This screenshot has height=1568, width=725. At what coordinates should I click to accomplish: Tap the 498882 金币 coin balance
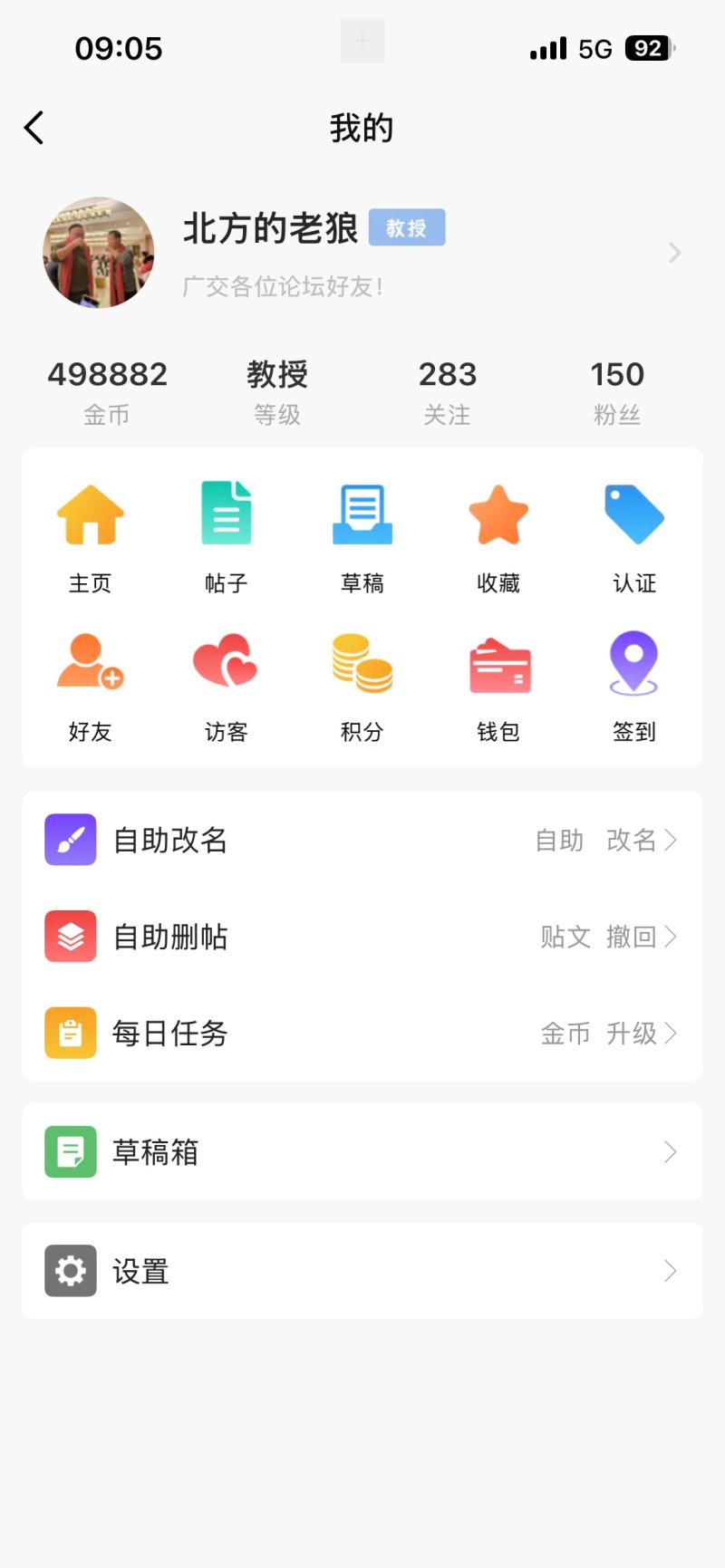(107, 391)
